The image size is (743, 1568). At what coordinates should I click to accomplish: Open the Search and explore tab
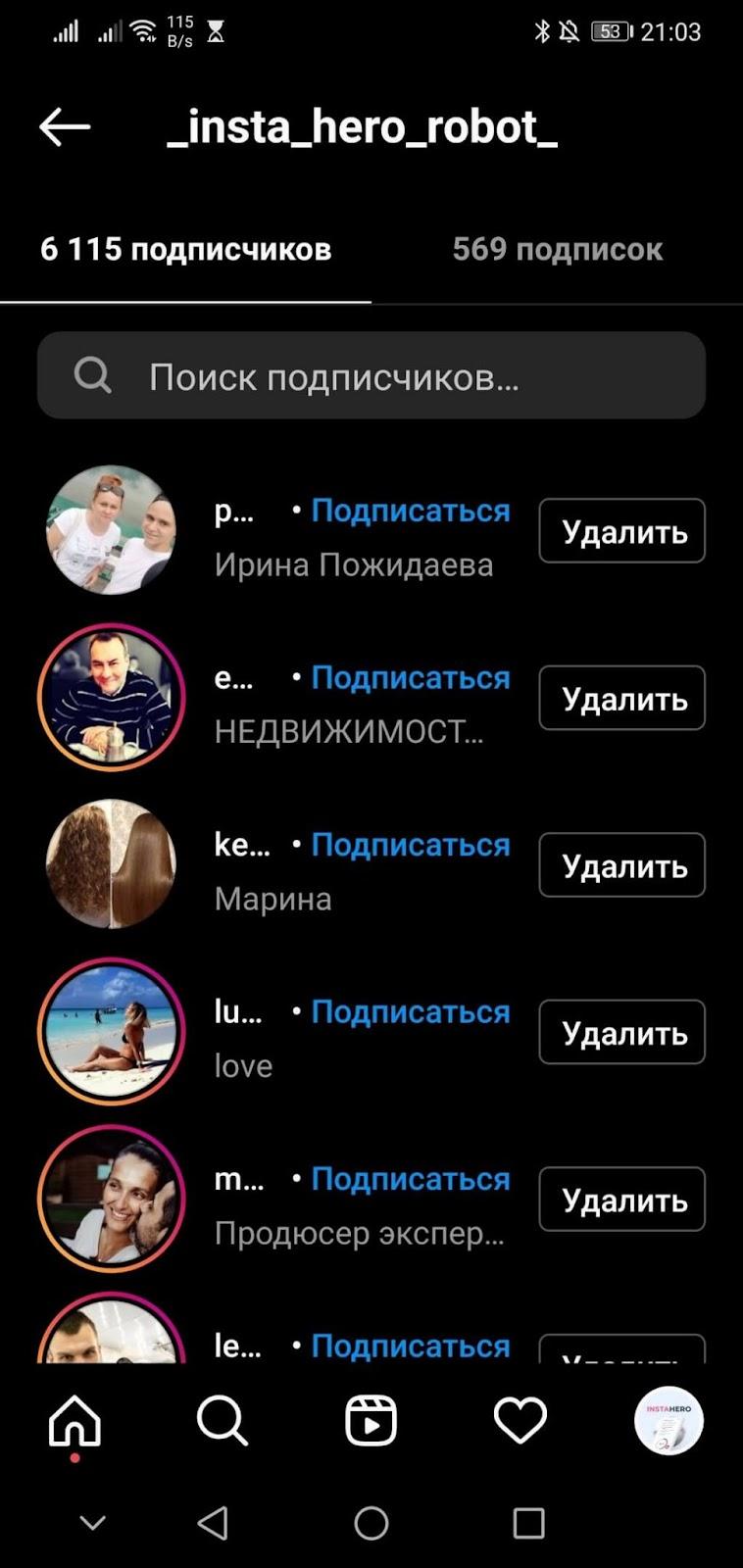point(223,1421)
